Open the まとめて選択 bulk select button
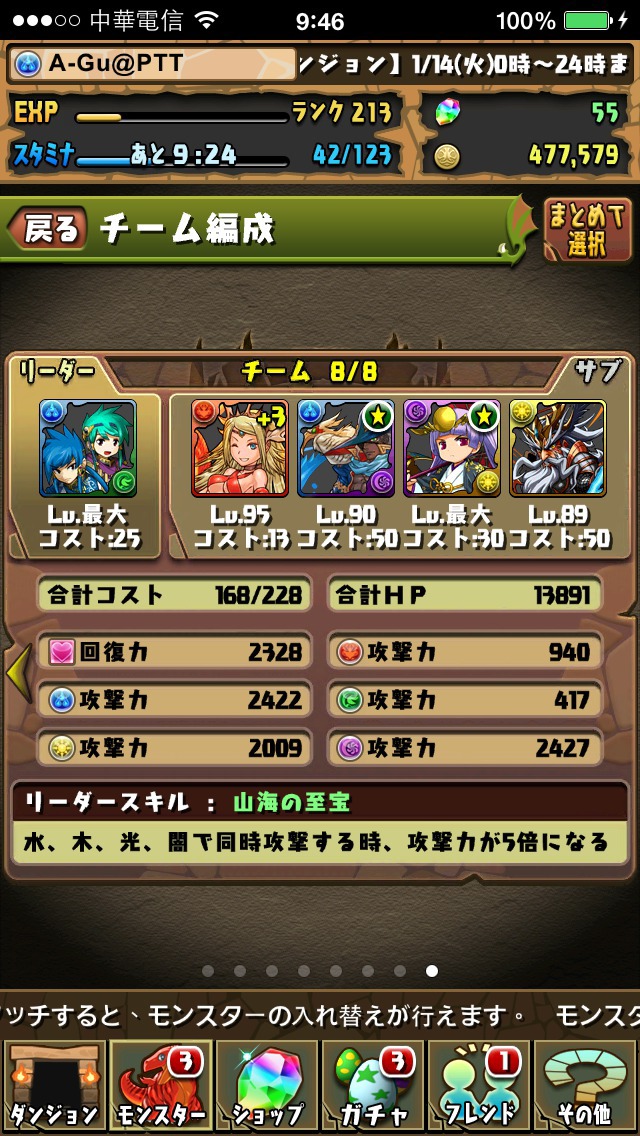Screen dimensions: 640x1136 (586, 230)
